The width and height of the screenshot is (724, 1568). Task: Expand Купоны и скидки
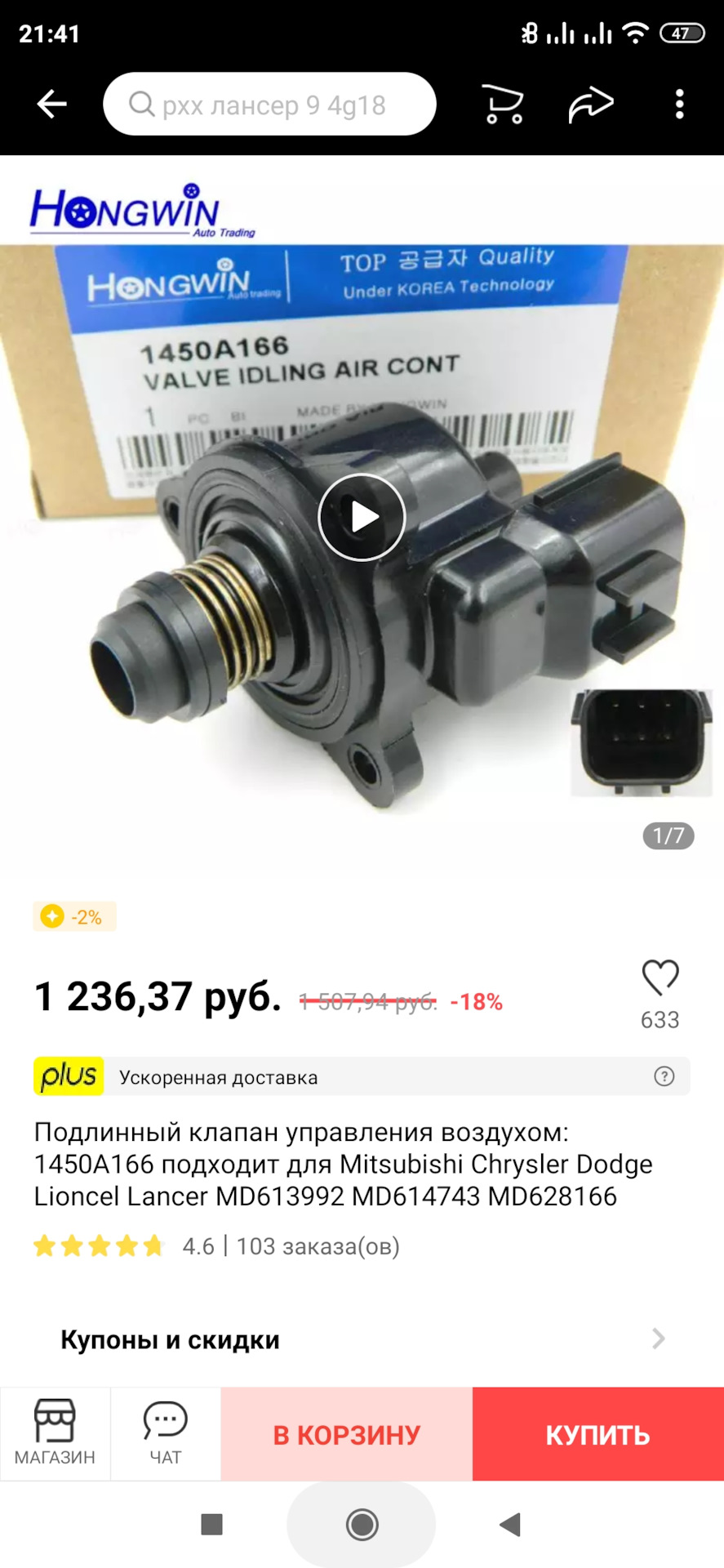[x=362, y=1339]
